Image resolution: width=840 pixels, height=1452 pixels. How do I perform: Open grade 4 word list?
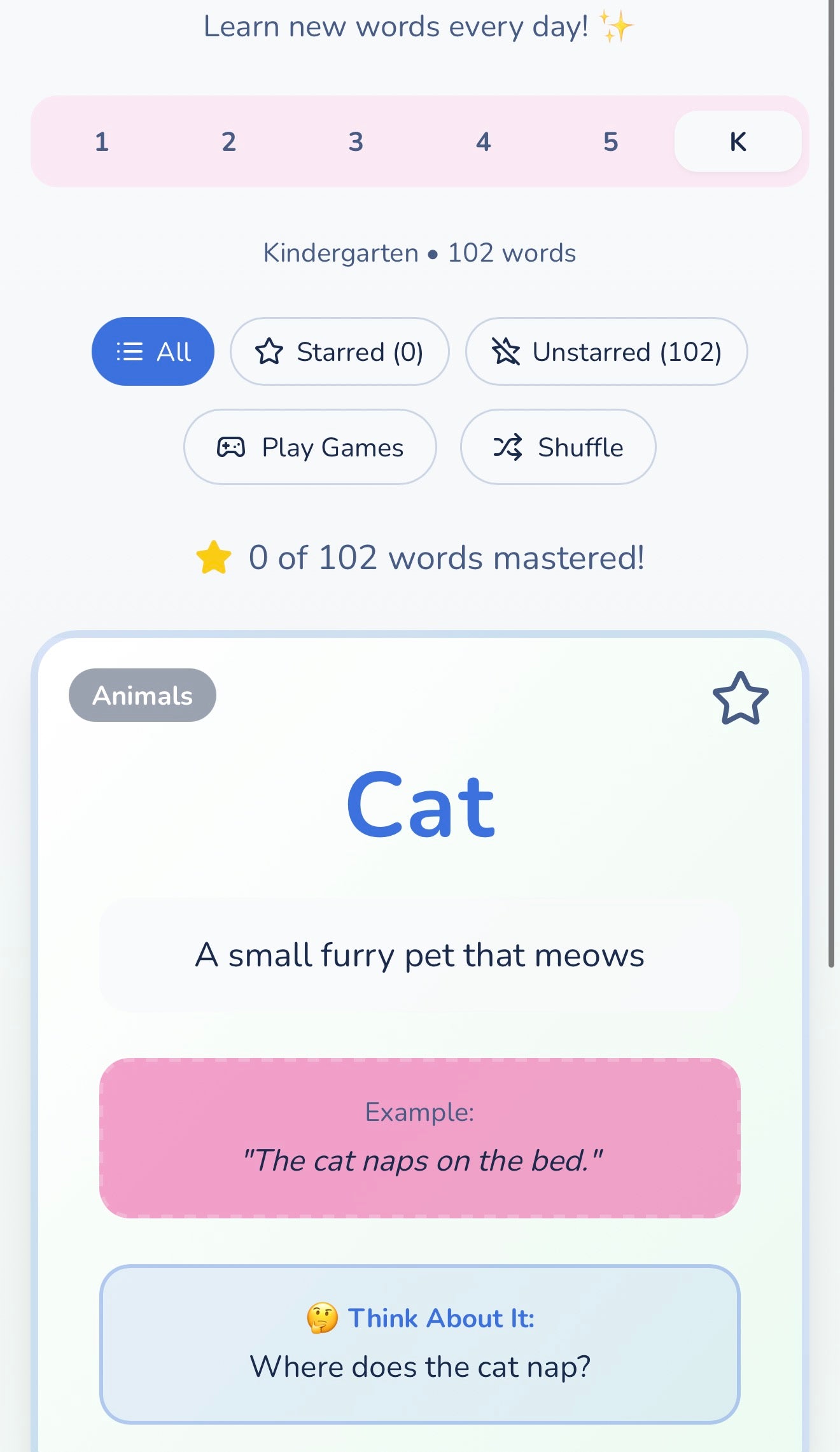tap(484, 141)
